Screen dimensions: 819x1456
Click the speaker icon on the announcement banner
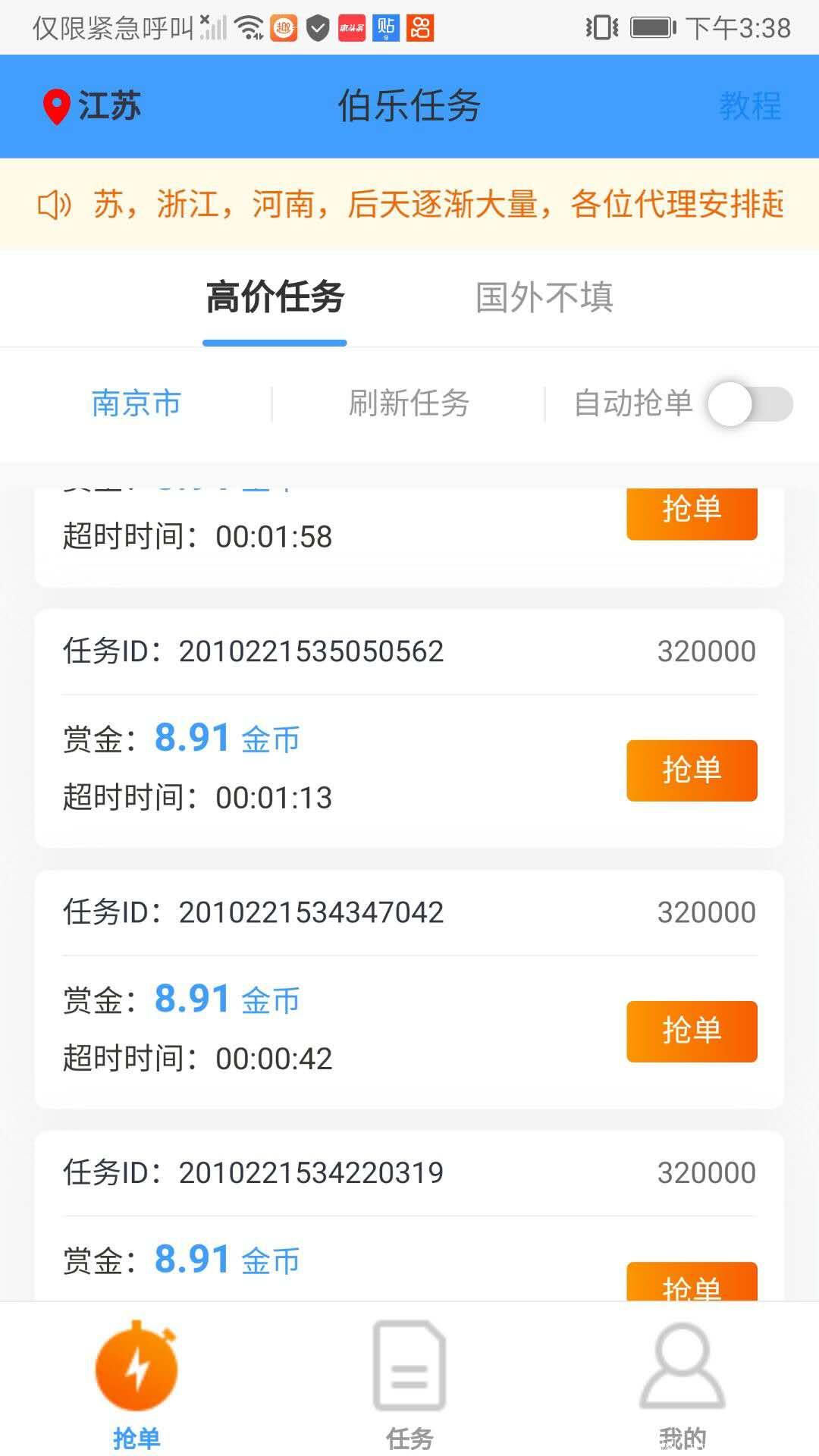coord(54,203)
